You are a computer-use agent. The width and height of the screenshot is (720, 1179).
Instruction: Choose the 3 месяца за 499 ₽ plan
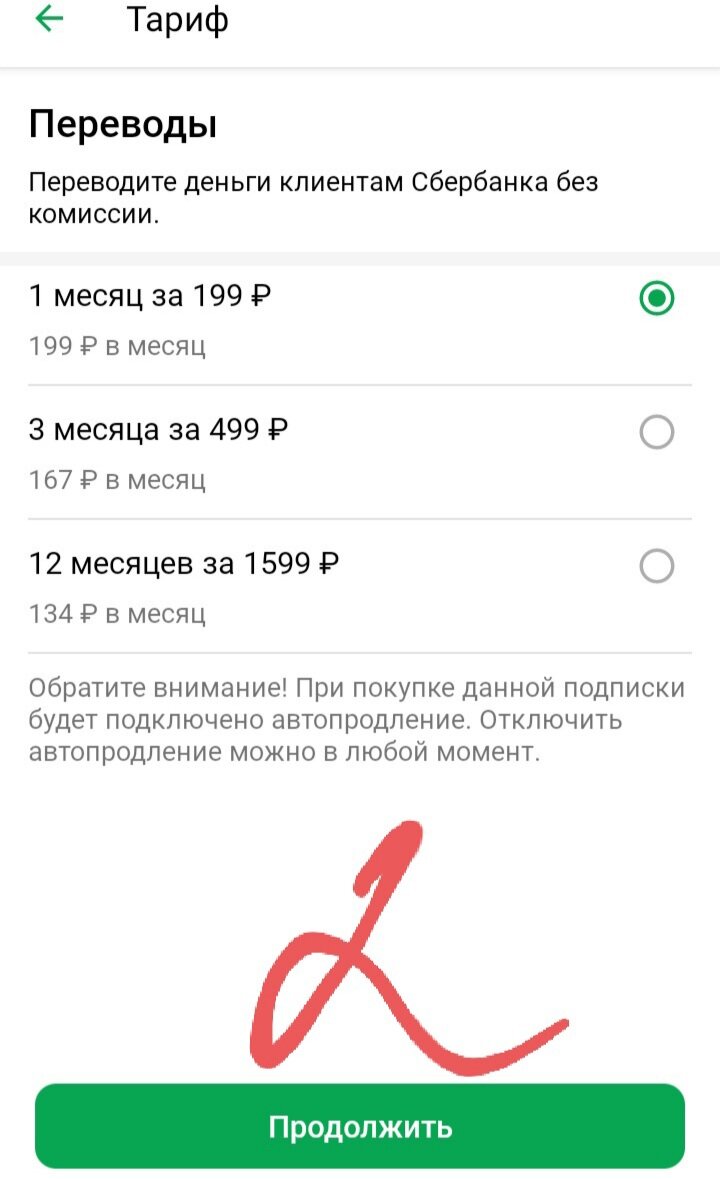656,433
